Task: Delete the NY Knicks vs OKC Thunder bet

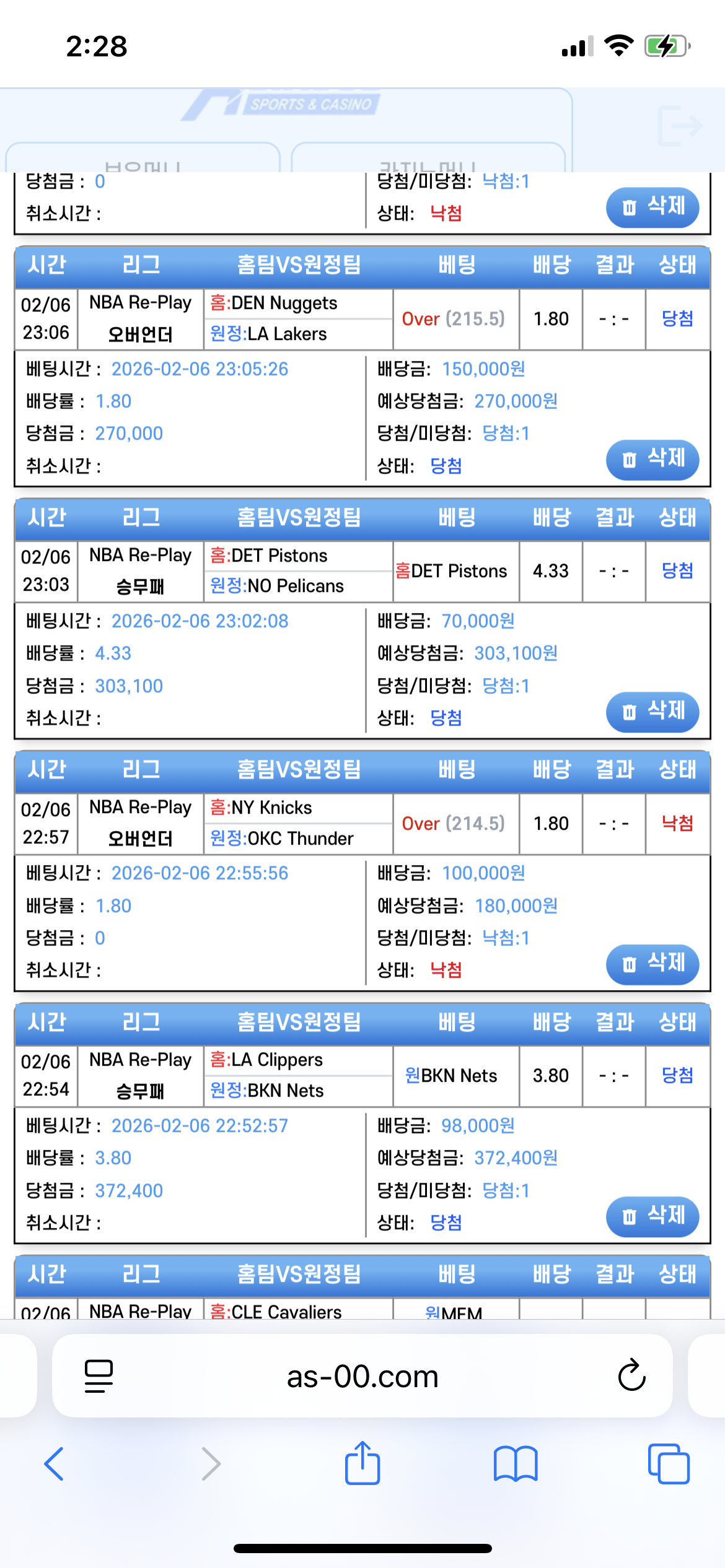Action: pos(652,964)
